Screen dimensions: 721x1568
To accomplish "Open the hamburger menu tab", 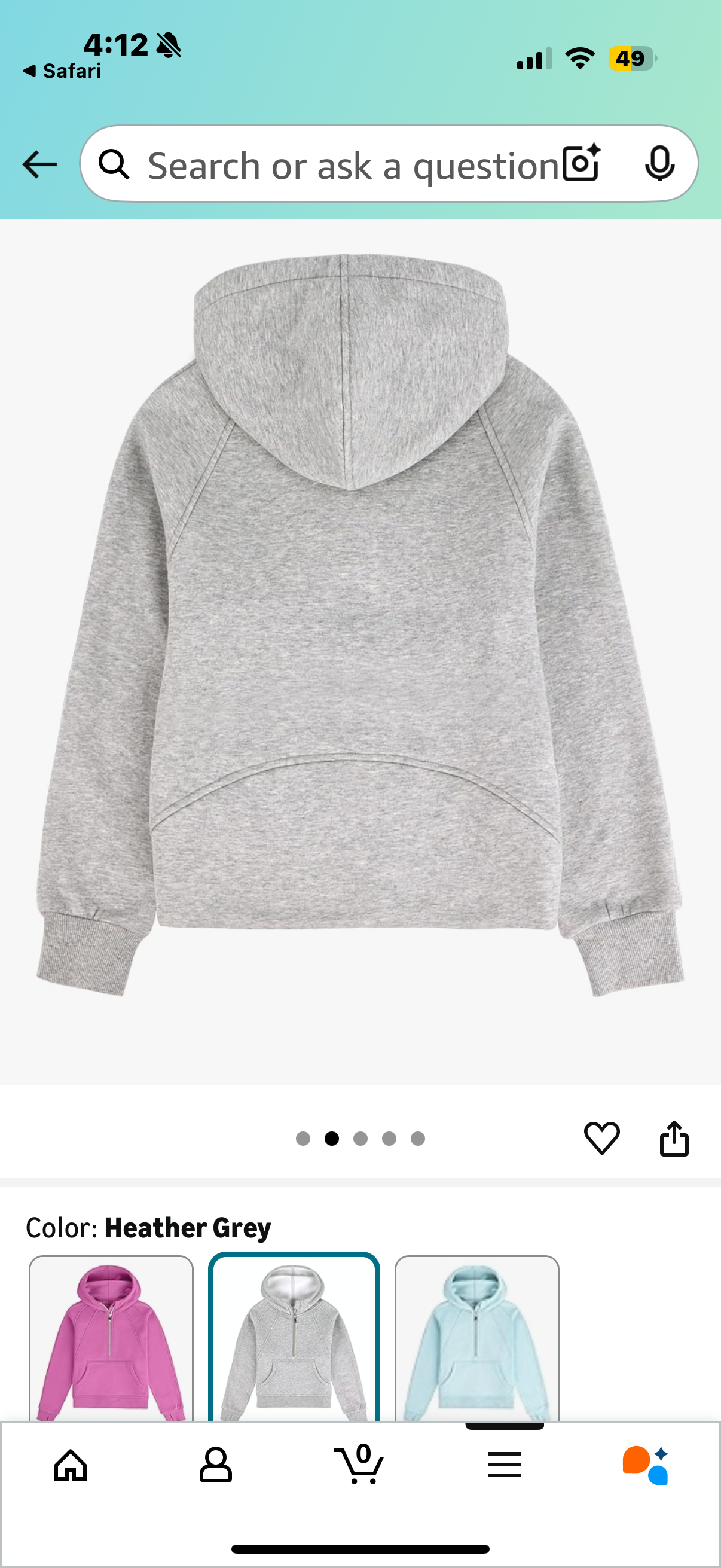I will click(x=505, y=1465).
